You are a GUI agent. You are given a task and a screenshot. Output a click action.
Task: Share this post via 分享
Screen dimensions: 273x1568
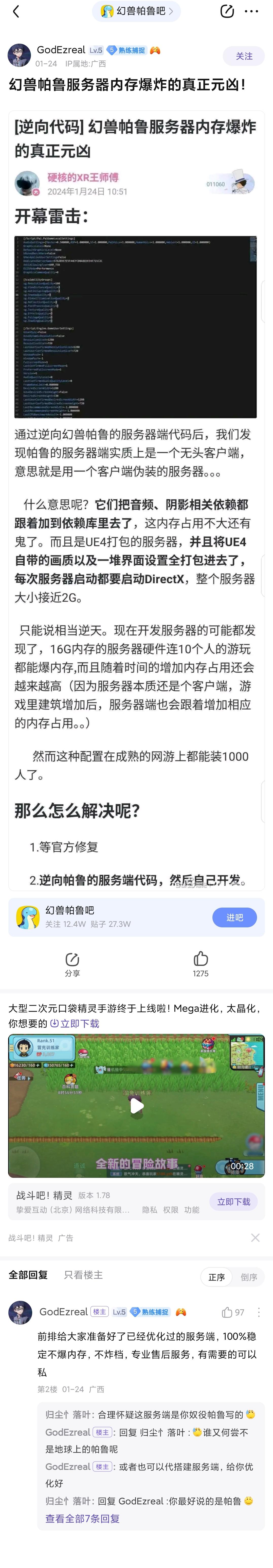point(72,964)
